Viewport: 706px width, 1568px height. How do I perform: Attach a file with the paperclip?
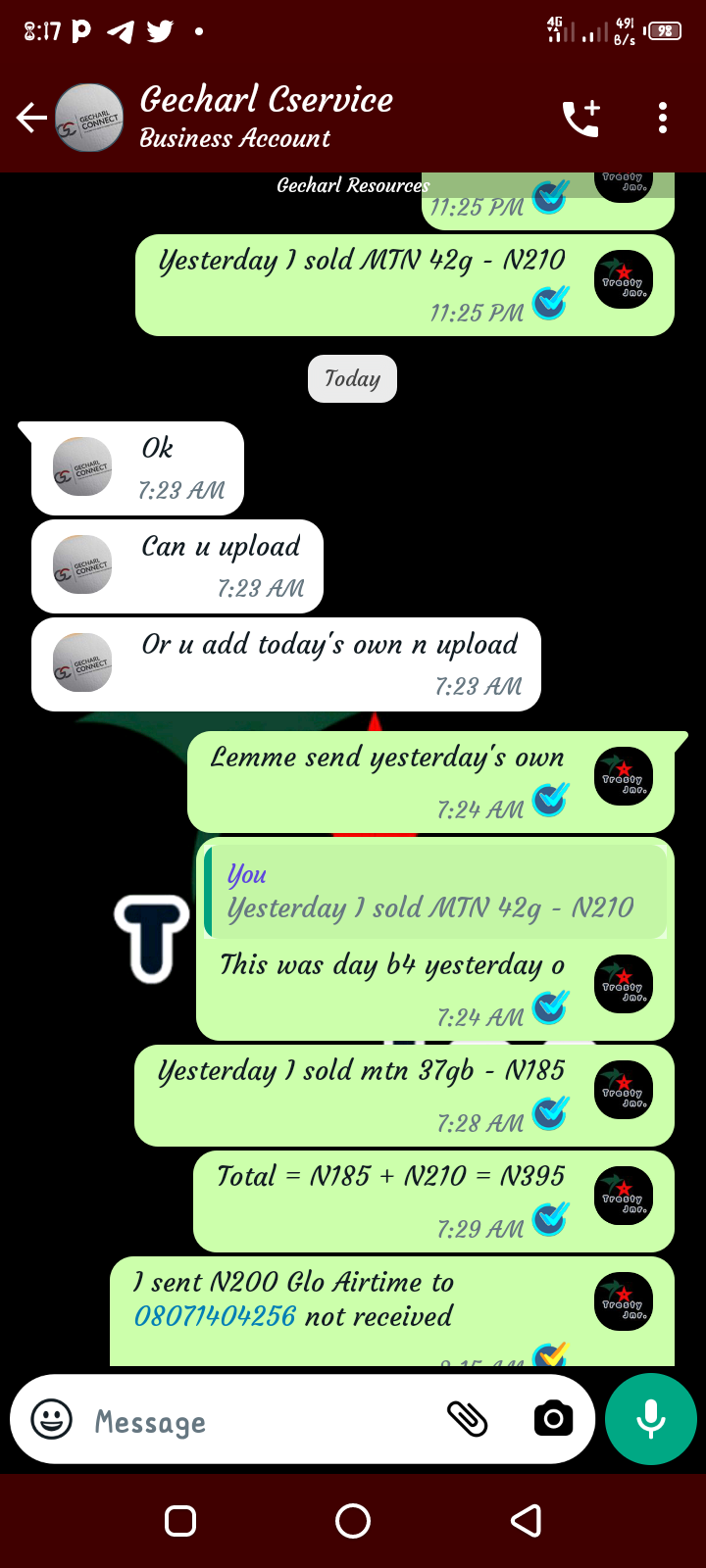pyautogui.click(x=468, y=1418)
